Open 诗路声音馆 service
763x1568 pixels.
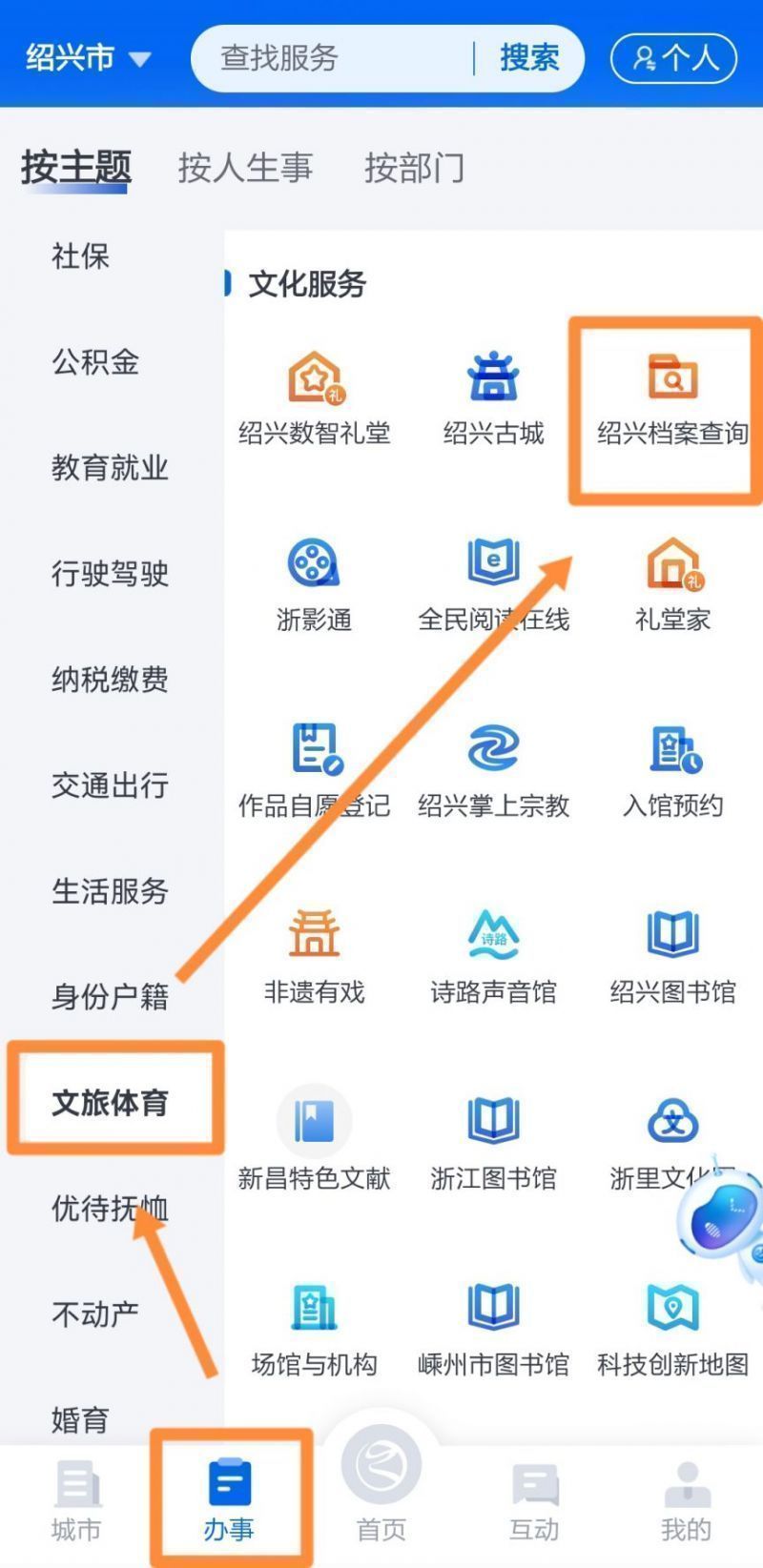click(493, 958)
